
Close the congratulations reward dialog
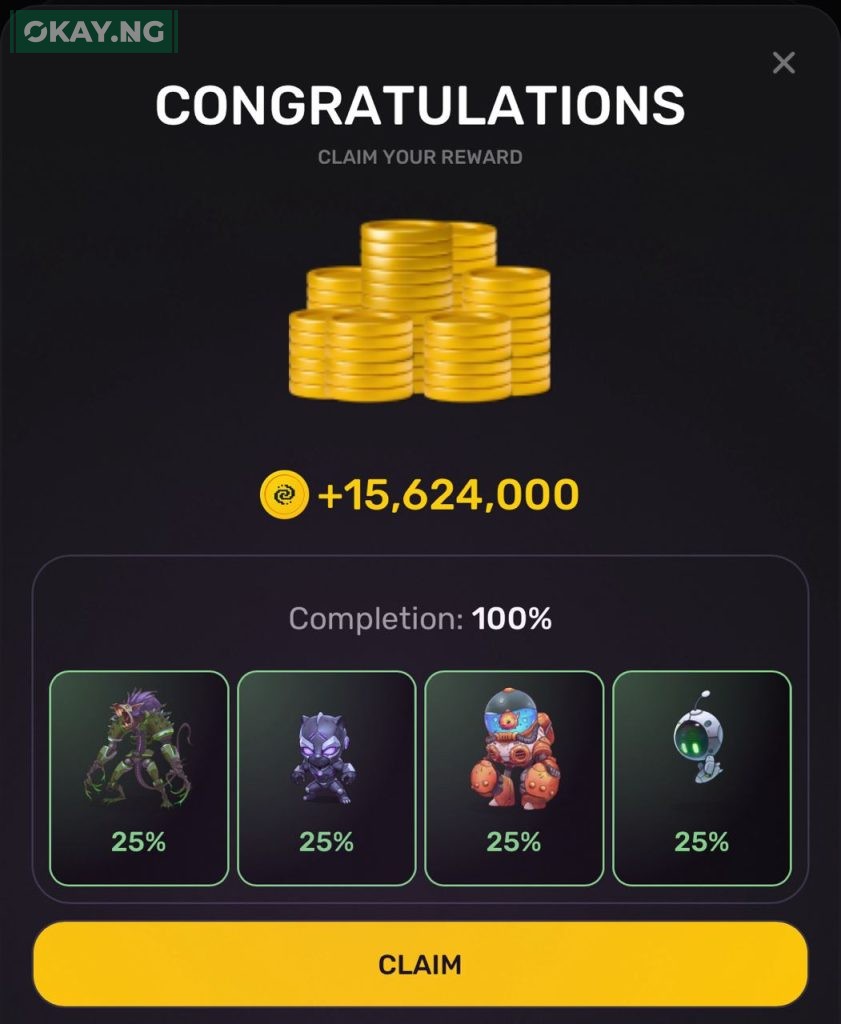[x=784, y=63]
